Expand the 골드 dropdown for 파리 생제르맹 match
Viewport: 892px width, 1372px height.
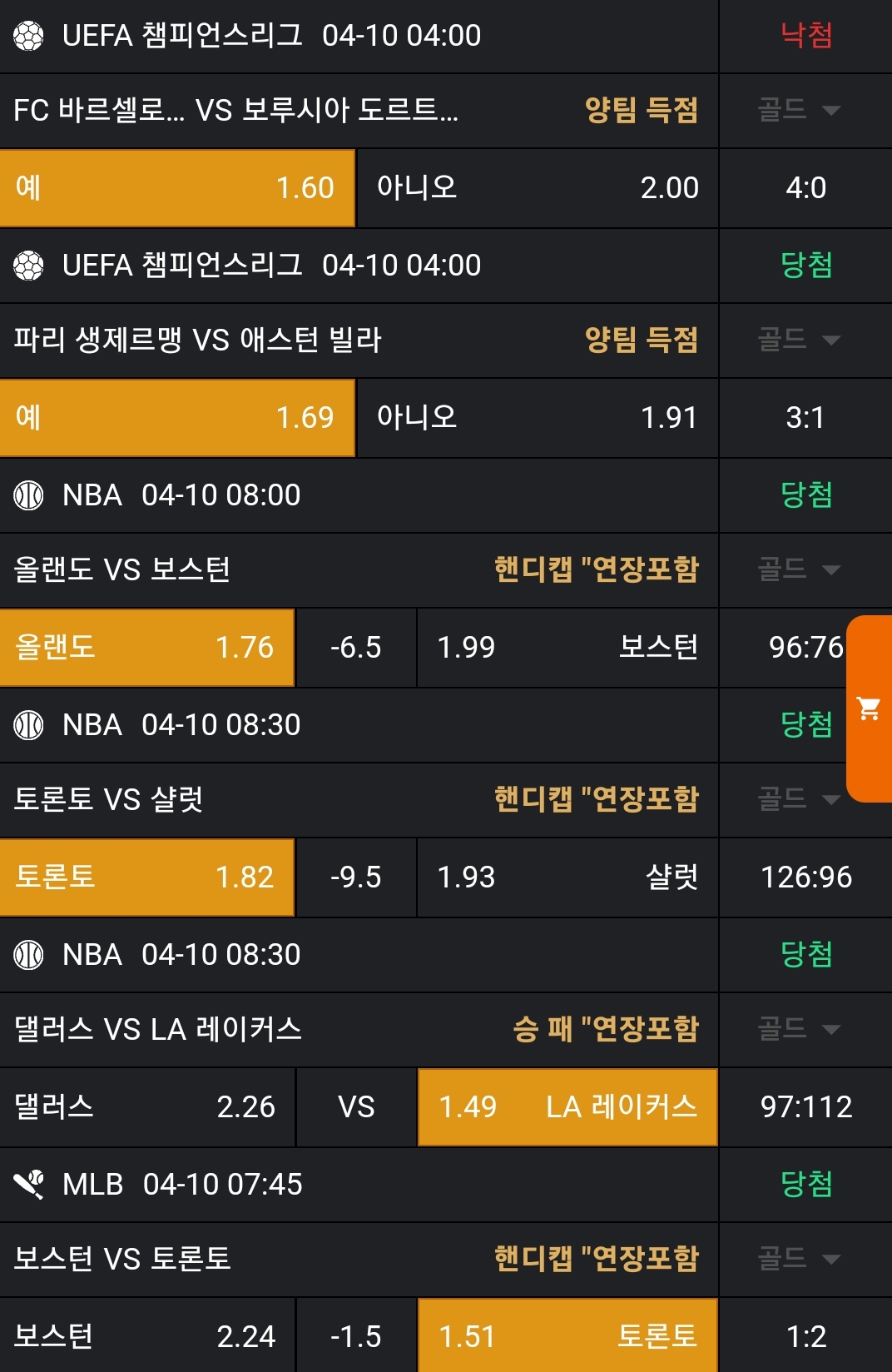[x=799, y=340]
